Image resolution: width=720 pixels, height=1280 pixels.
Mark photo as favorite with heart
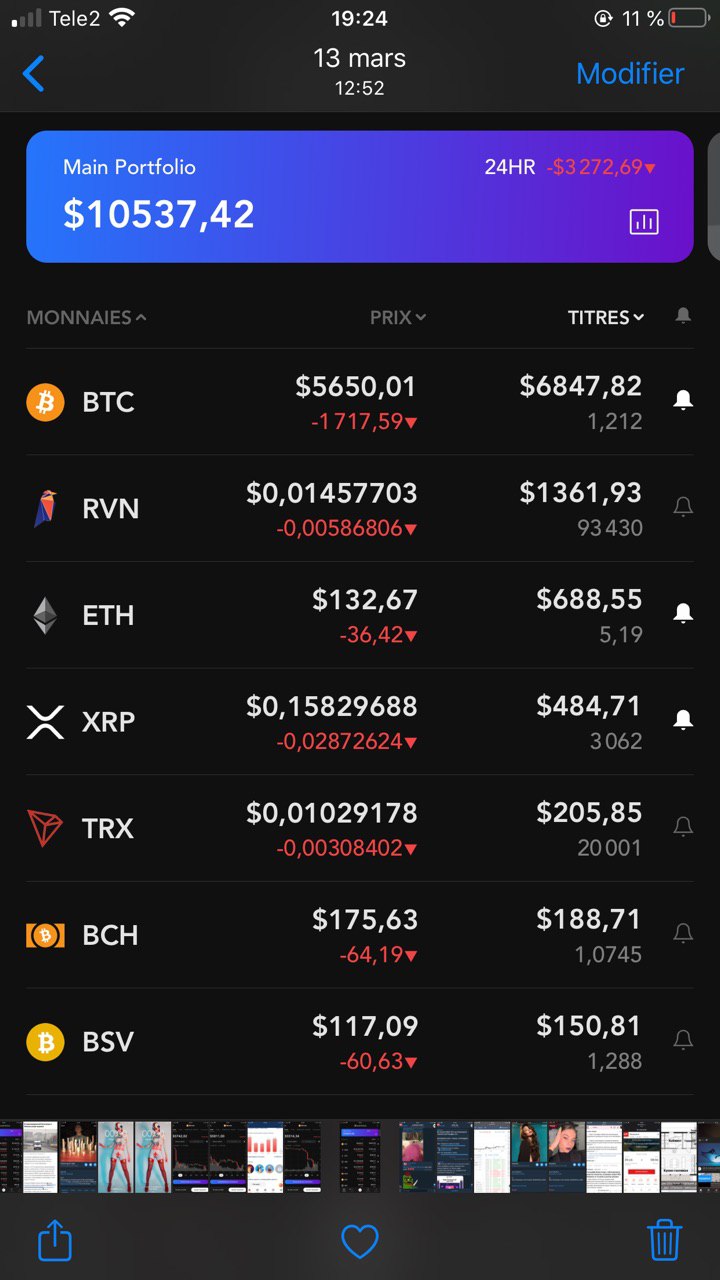coord(360,1242)
